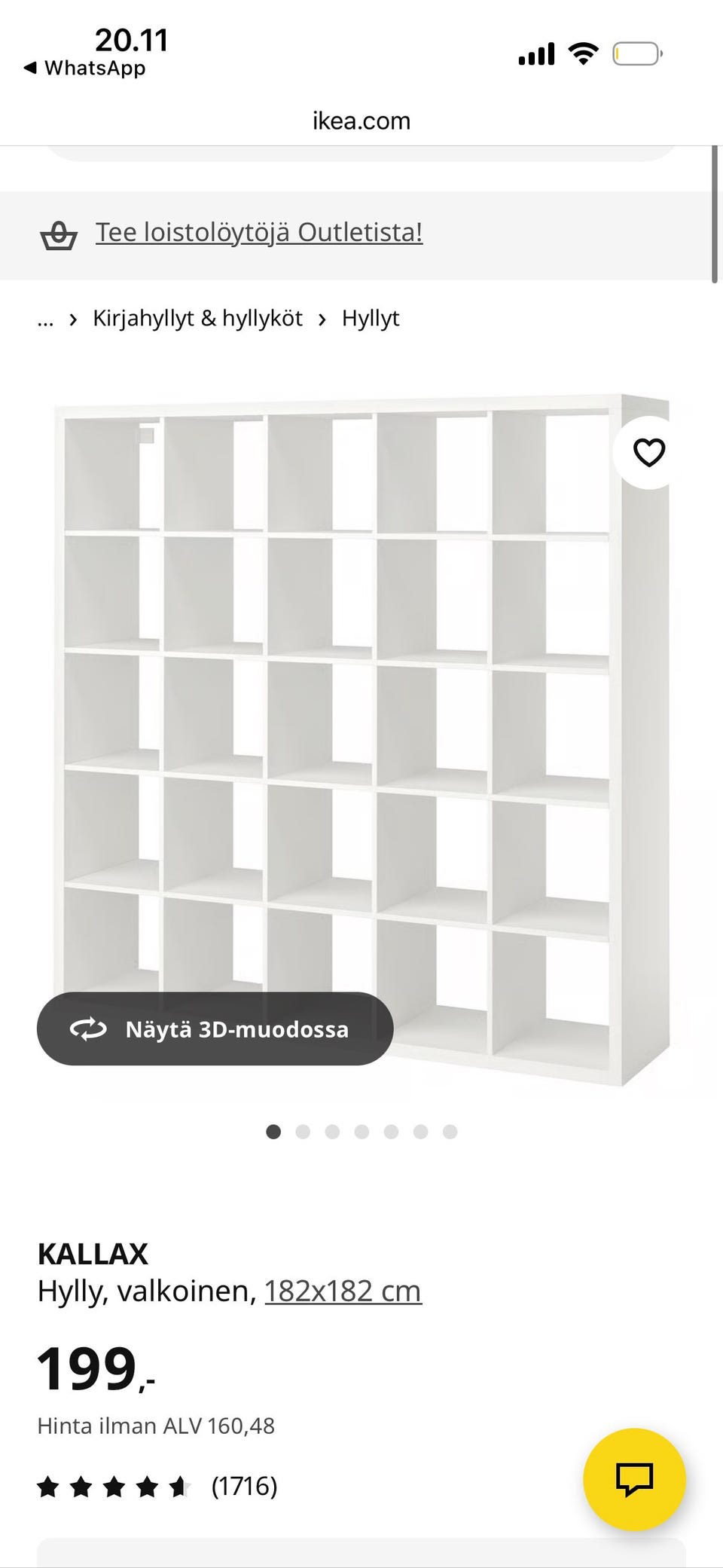
Task: Start a chat with the yellow button
Action: 634,1479
